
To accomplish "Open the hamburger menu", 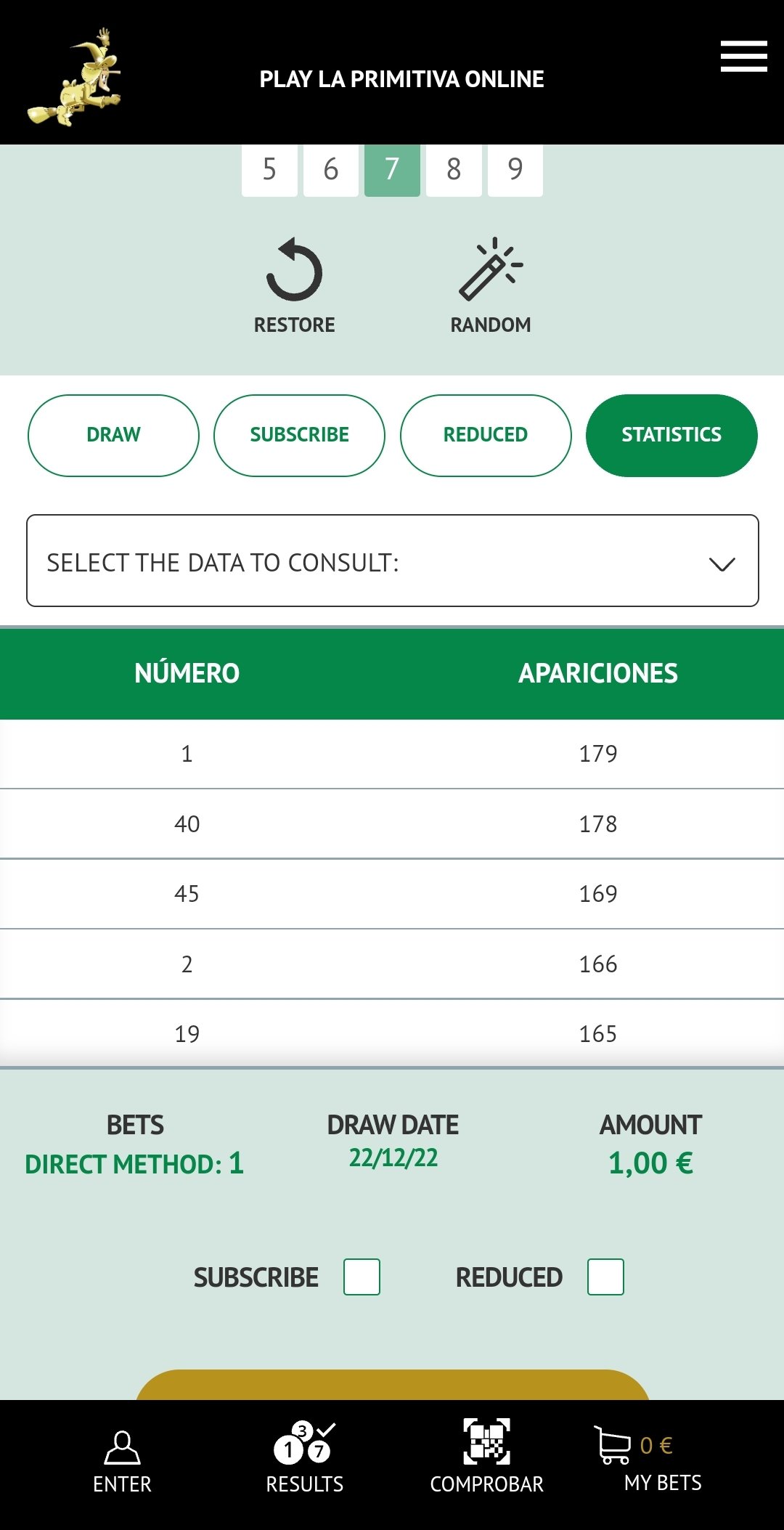I will [743, 57].
